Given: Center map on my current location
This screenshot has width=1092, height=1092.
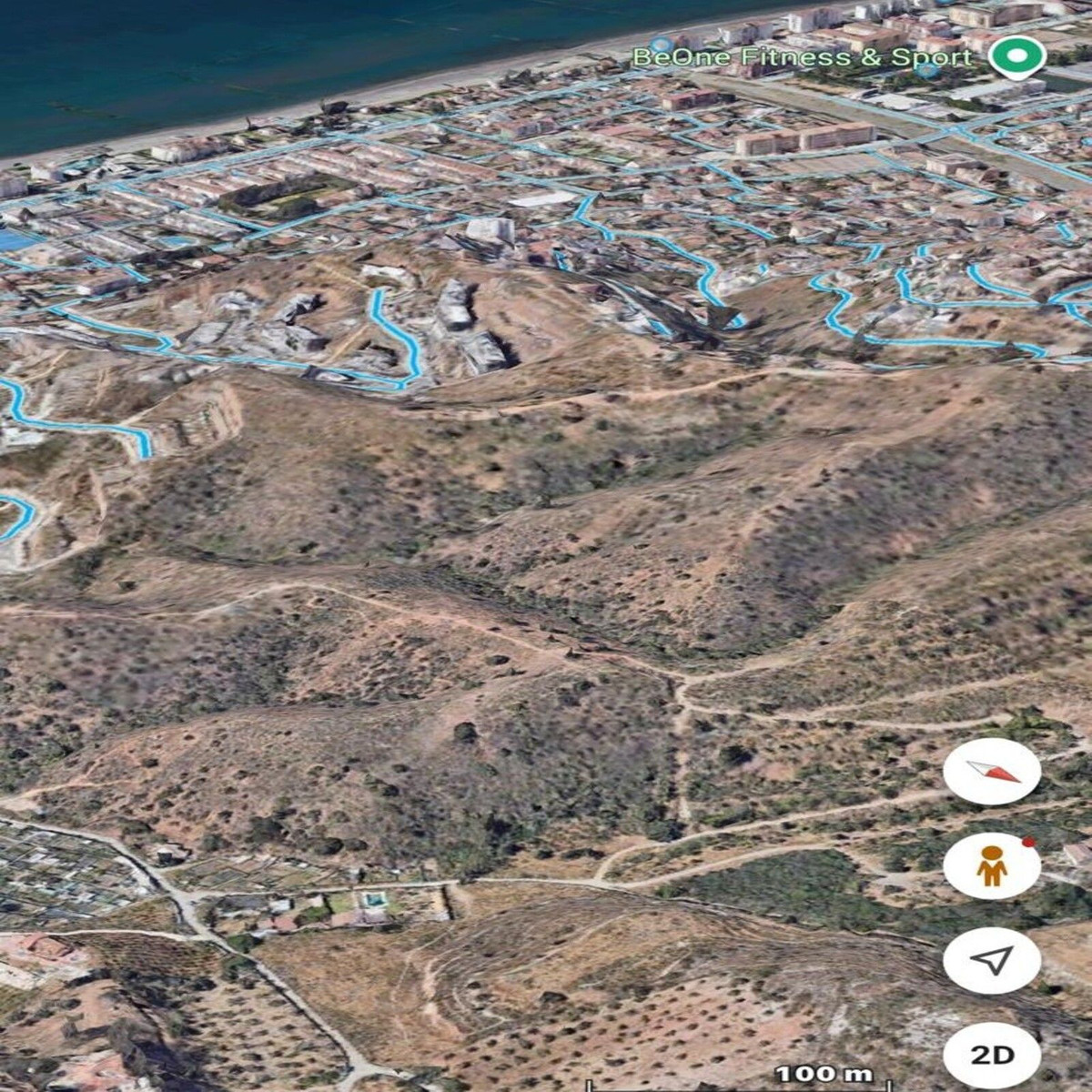Looking at the screenshot, I should (x=992, y=960).
